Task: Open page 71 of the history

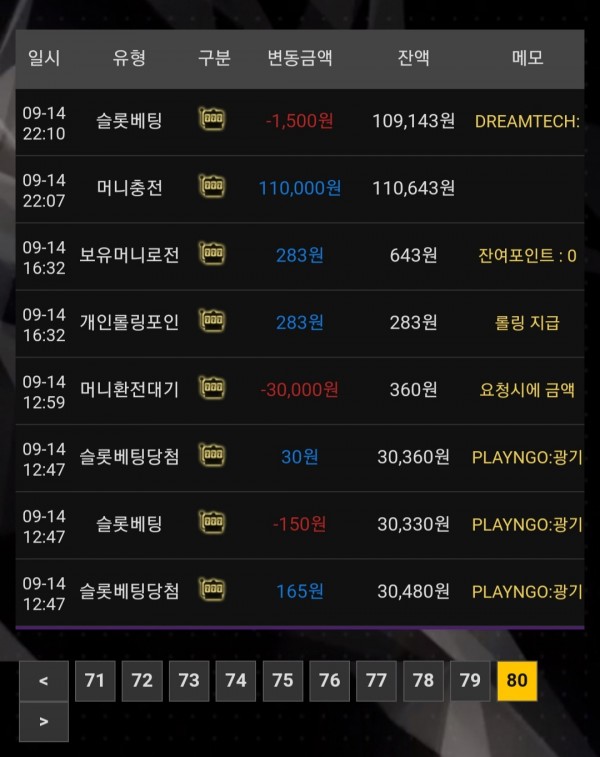Action: tap(95, 681)
